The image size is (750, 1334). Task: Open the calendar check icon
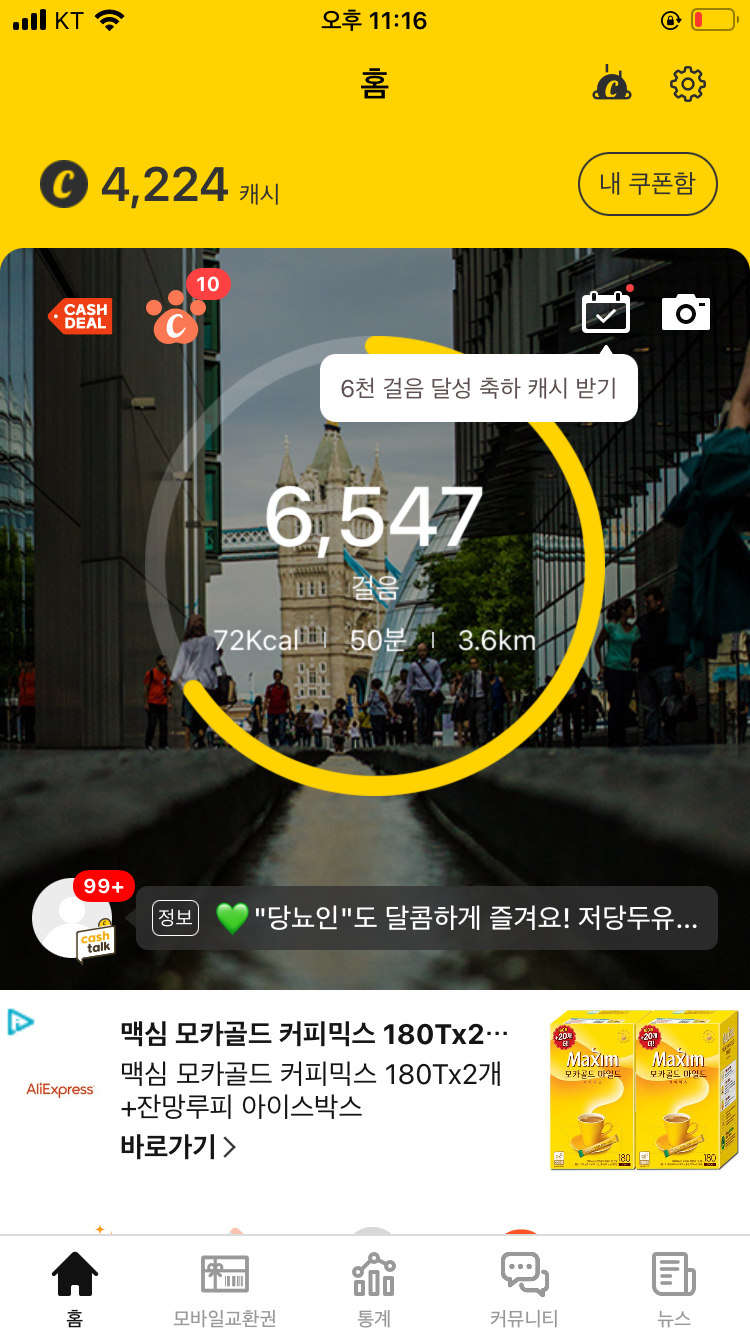[606, 313]
